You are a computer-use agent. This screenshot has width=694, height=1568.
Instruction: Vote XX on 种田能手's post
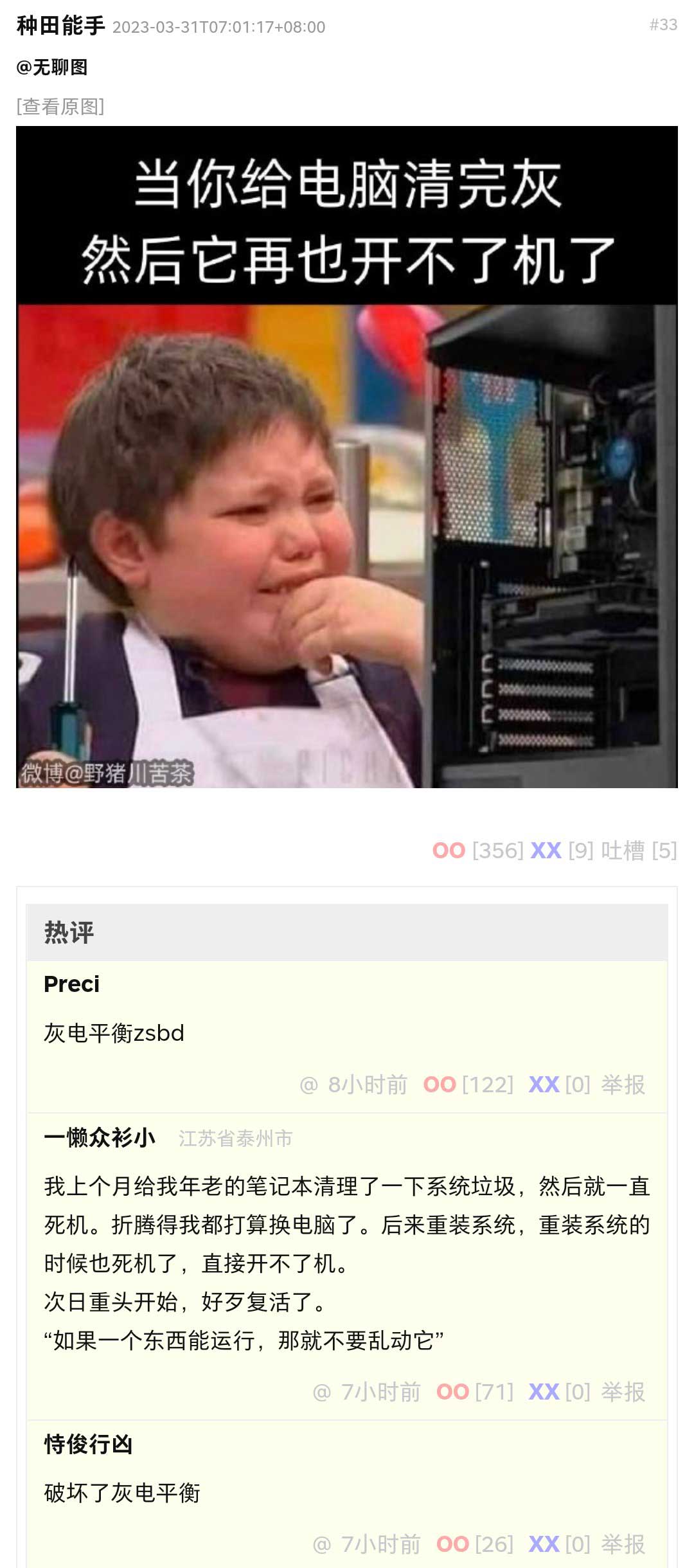pos(546,851)
